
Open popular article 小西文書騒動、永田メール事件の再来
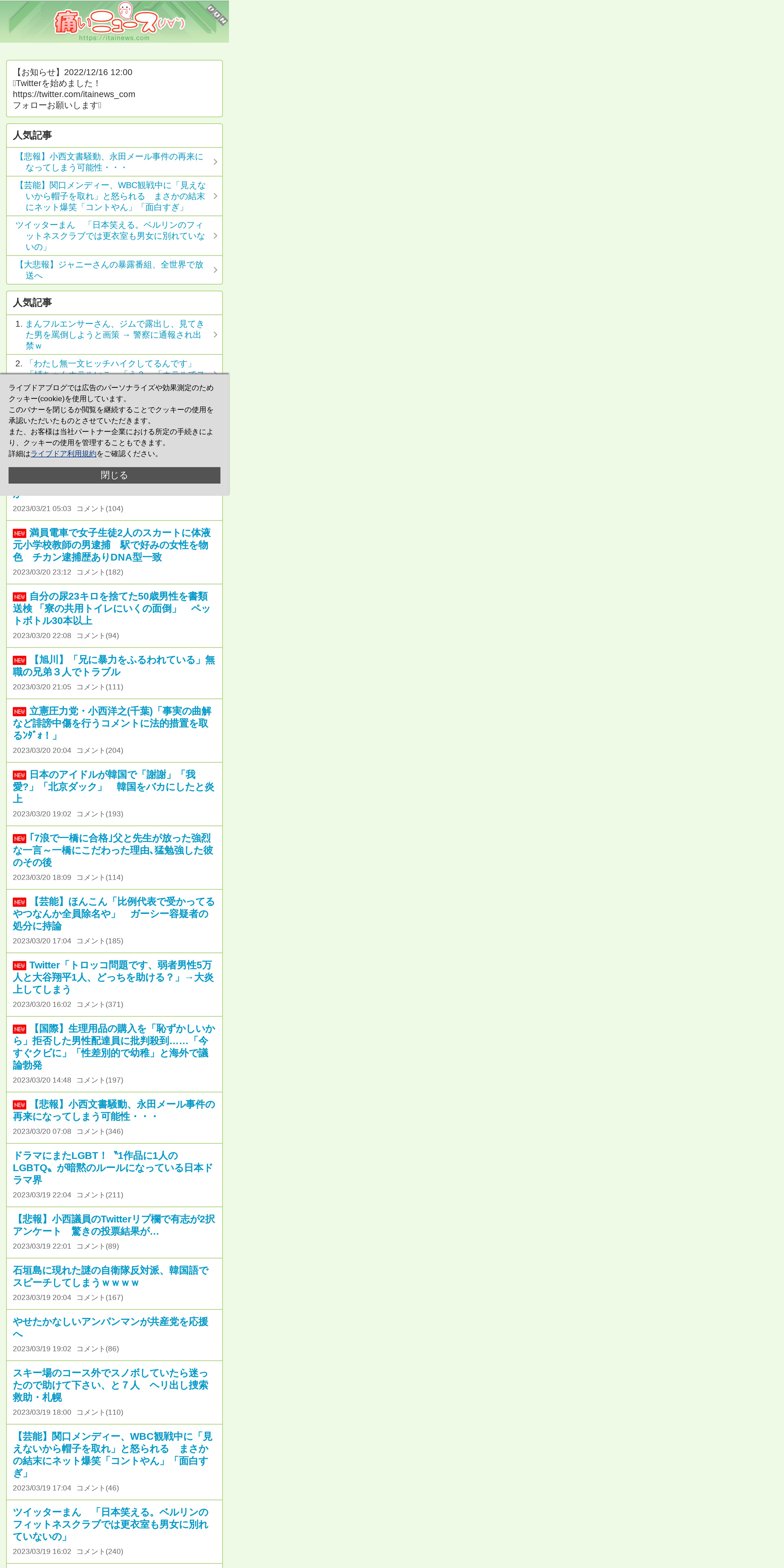114,162
